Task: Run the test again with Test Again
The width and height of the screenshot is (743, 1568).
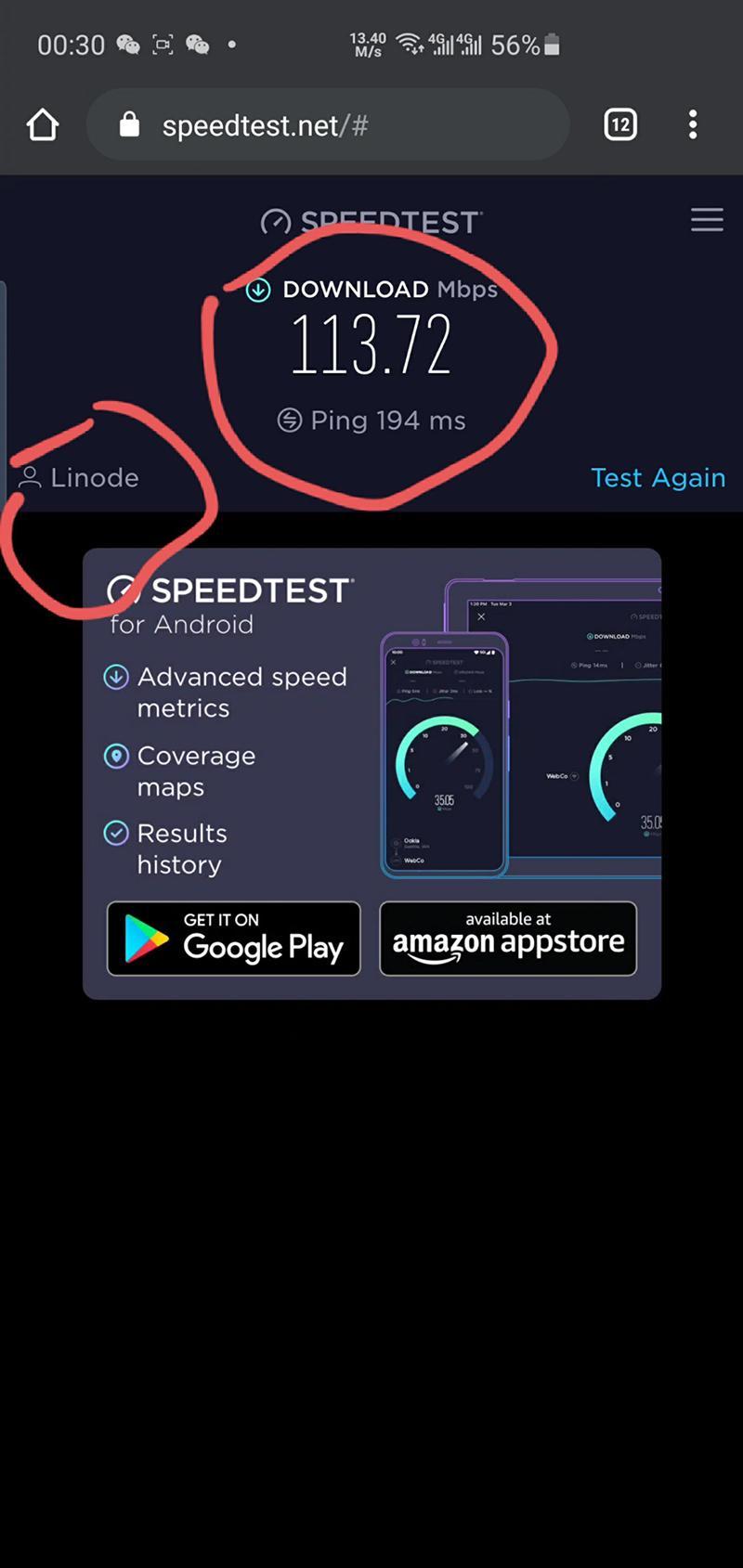Action: (x=658, y=477)
